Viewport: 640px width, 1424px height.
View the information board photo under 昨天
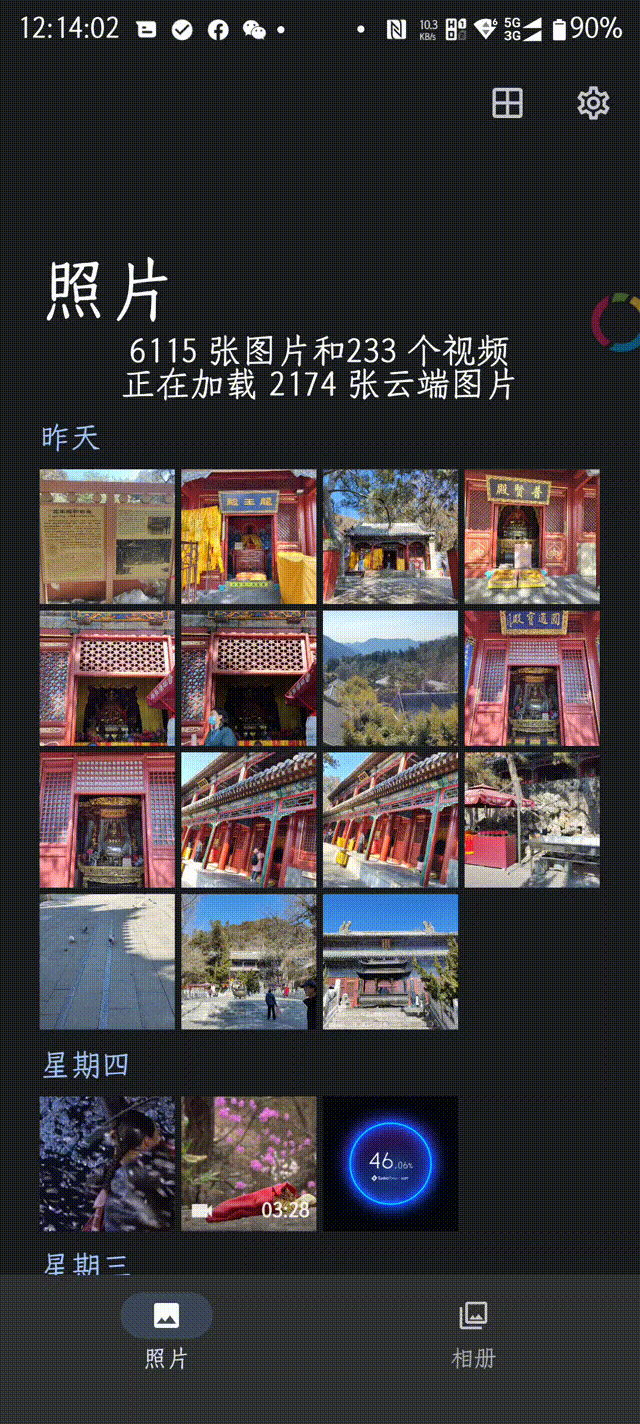(107, 537)
